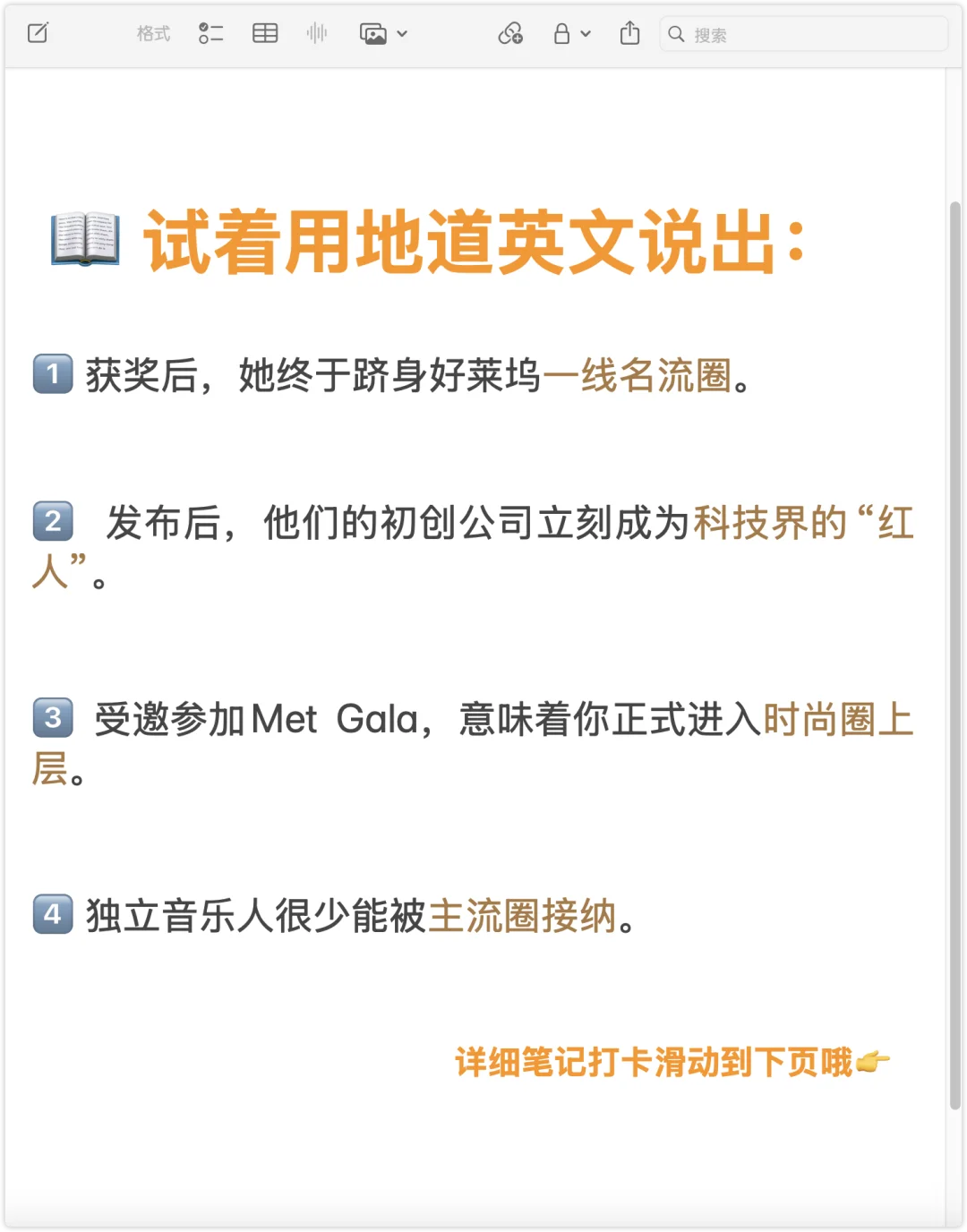Create a new note with the compose icon
Screen dimensions: 967x1232
(x=38, y=33)
